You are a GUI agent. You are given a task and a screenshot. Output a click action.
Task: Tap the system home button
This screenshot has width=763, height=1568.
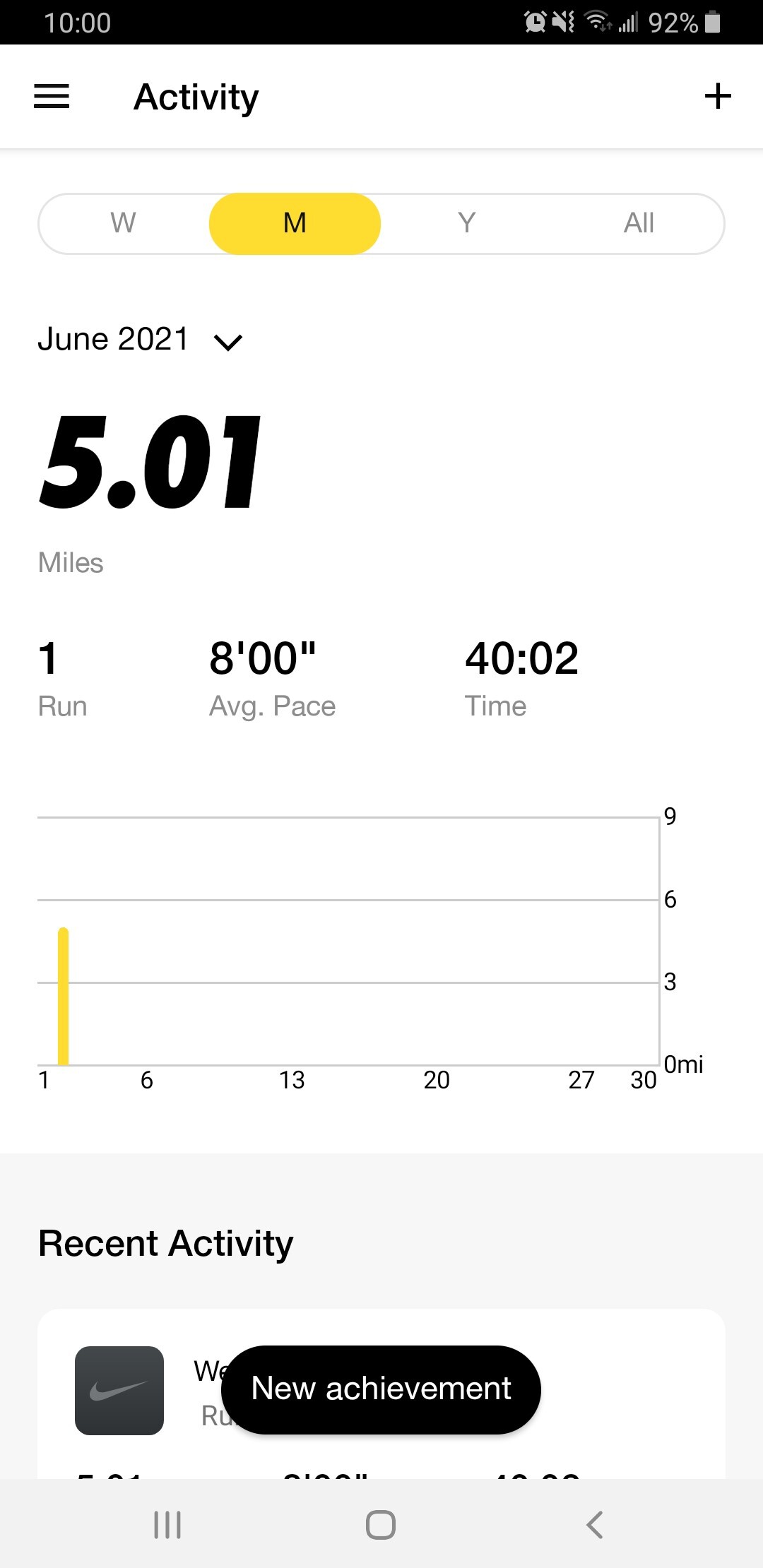pos(381,1524)
